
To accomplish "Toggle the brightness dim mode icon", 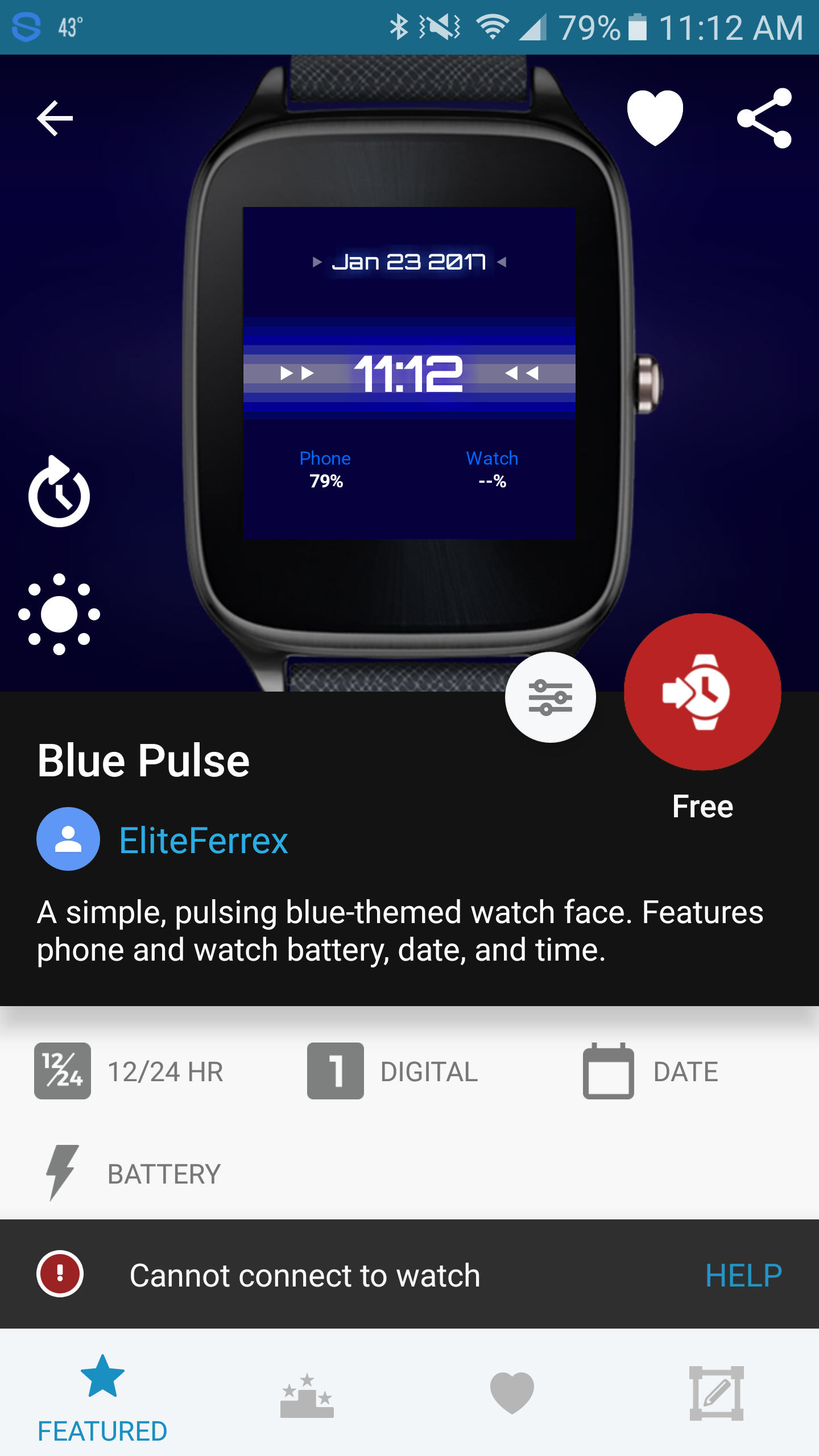I will point(59,614).
